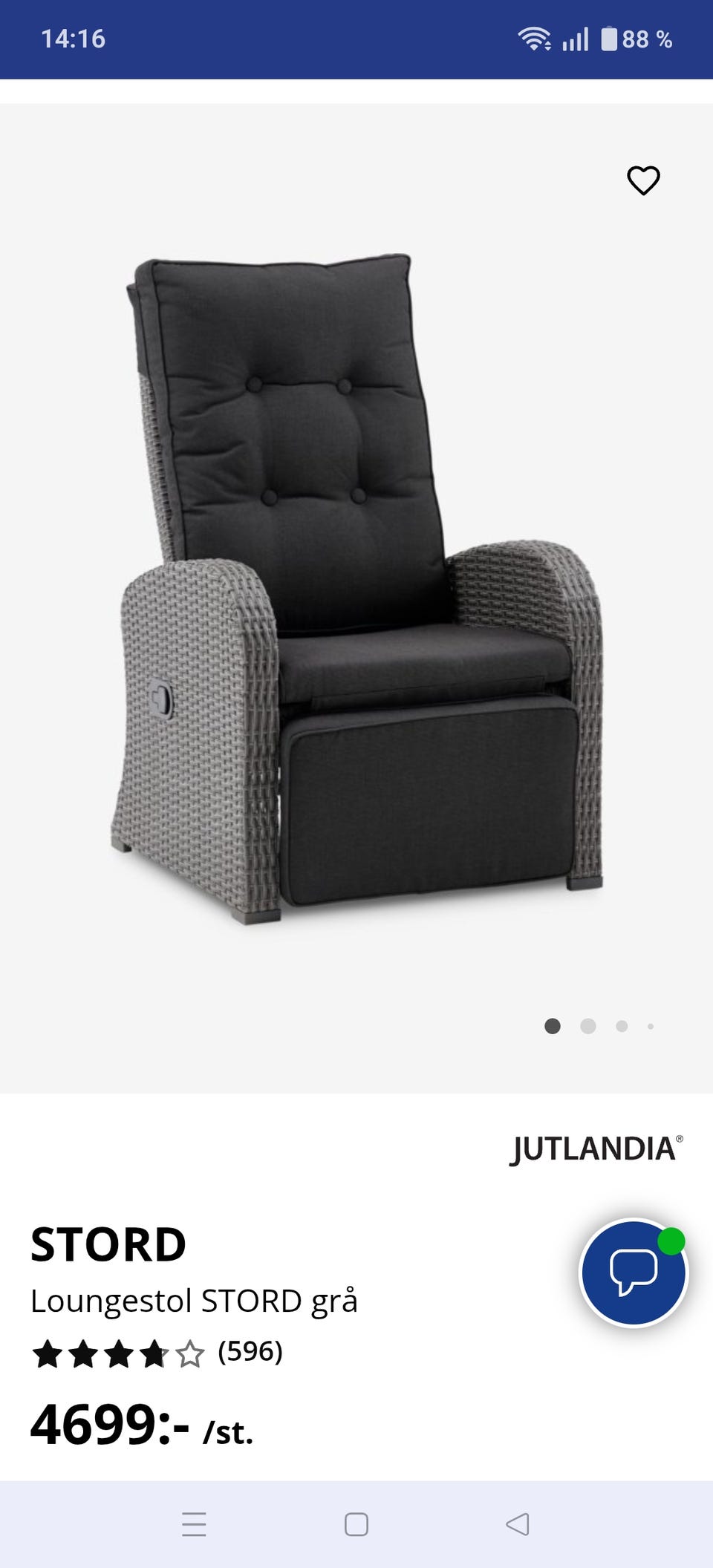Viewport: 713px width, 1568px height.
Task: Open the 596 customer reviews rating
Action: tap(157, 1353)
